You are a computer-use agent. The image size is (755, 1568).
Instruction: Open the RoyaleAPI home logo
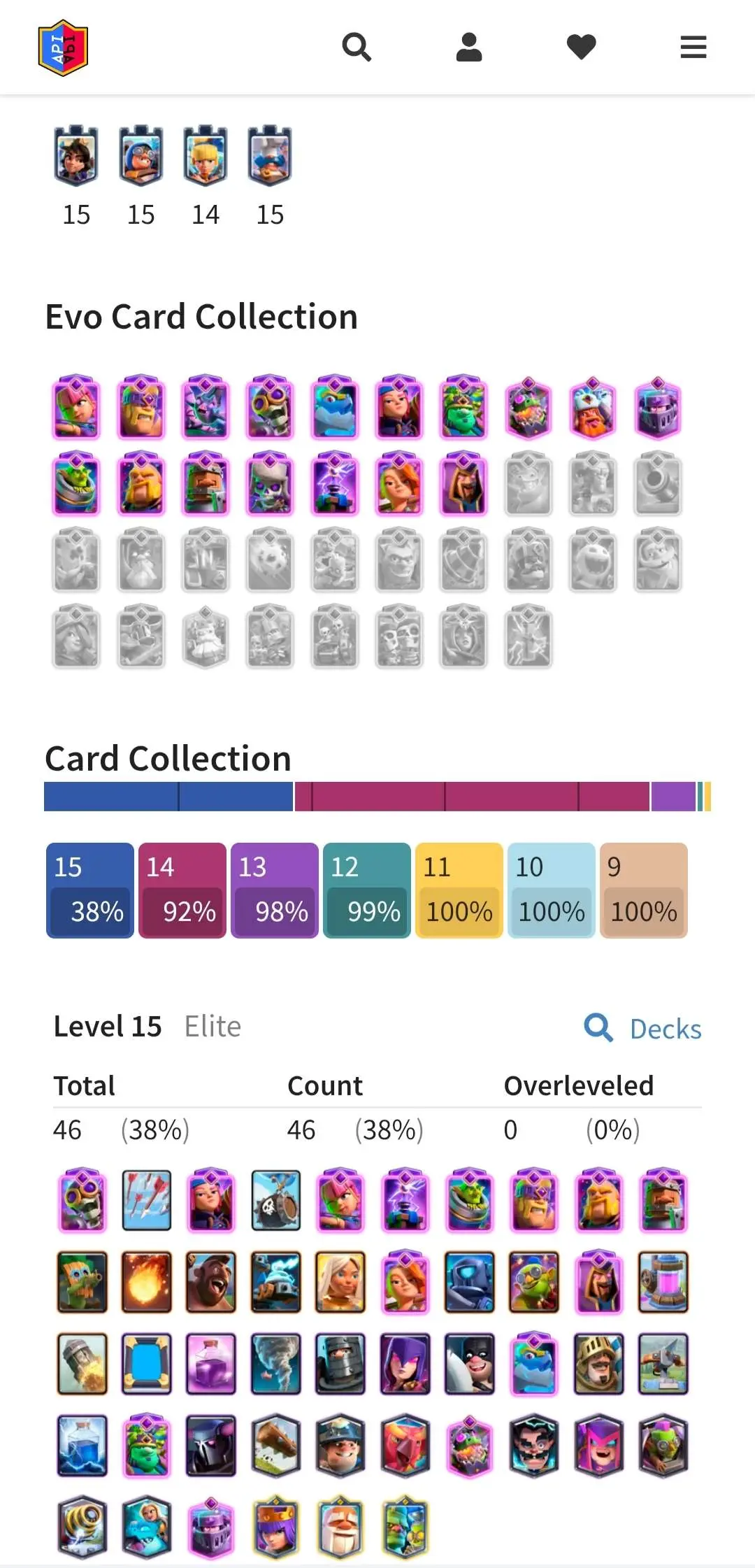point(63,48)
